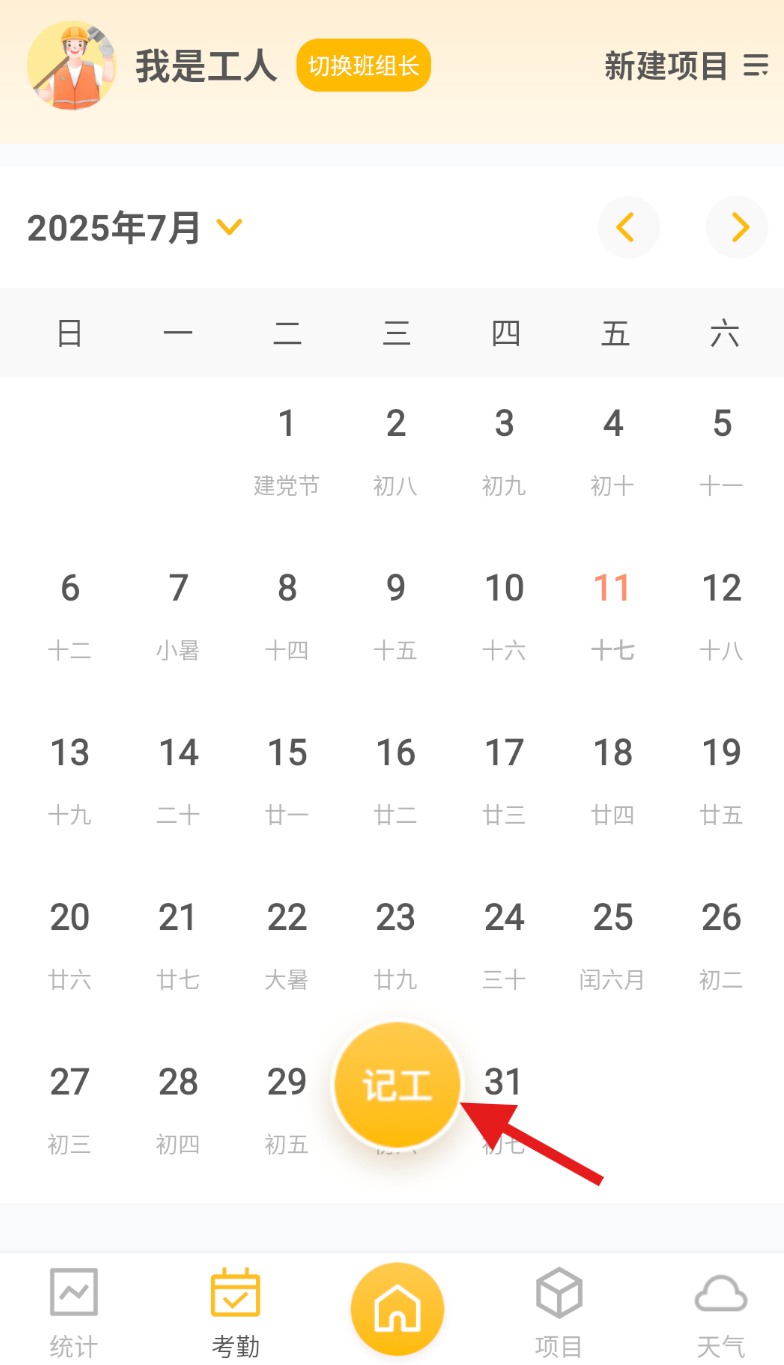This screenshot has width=784, height=1365.
Task: Switch to the 项目 tab
Action: click(559, 1312)
